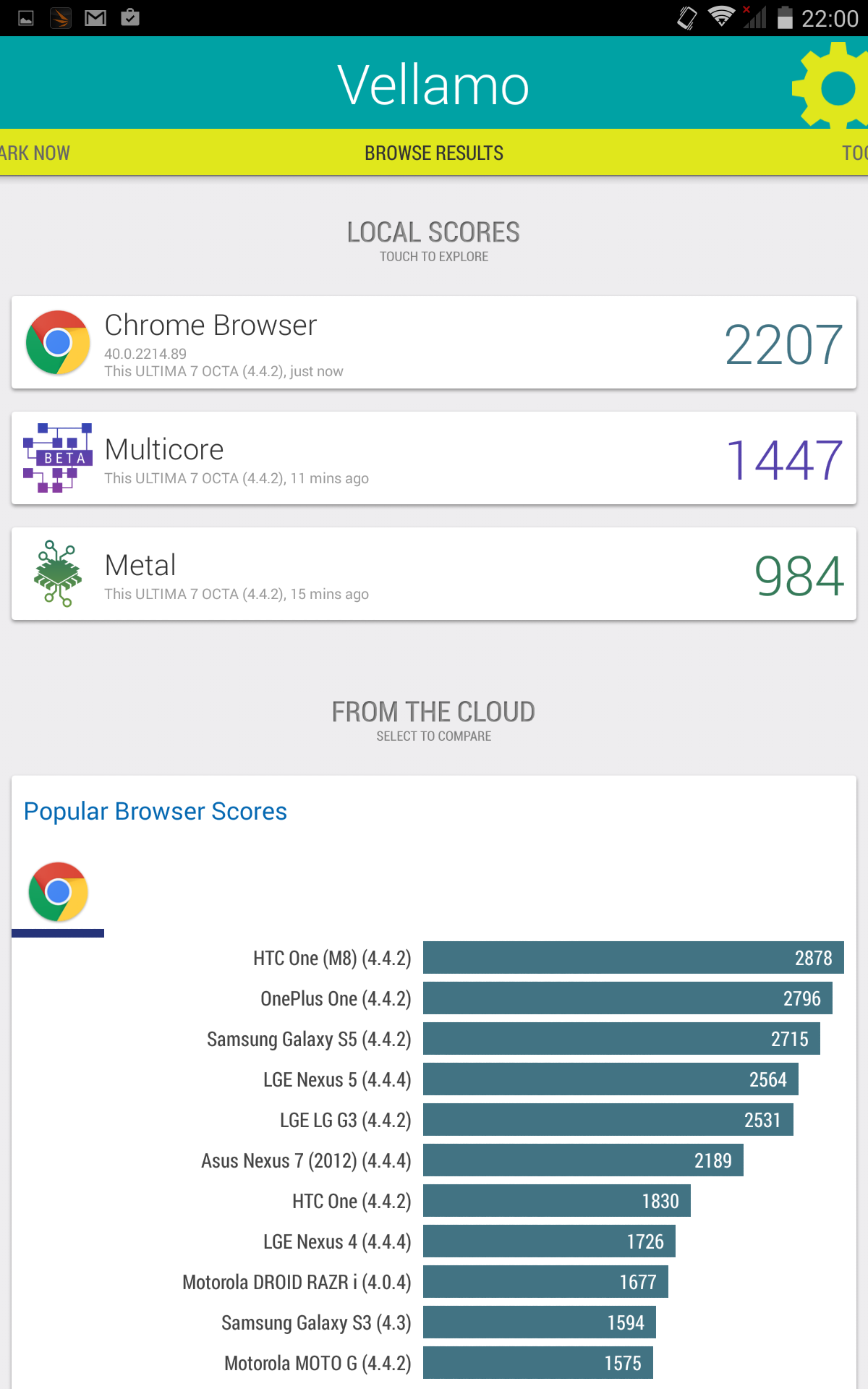View the Metal benchmark score details
The height and width of the screenshot is (1389, 868).
click(434, 574)
